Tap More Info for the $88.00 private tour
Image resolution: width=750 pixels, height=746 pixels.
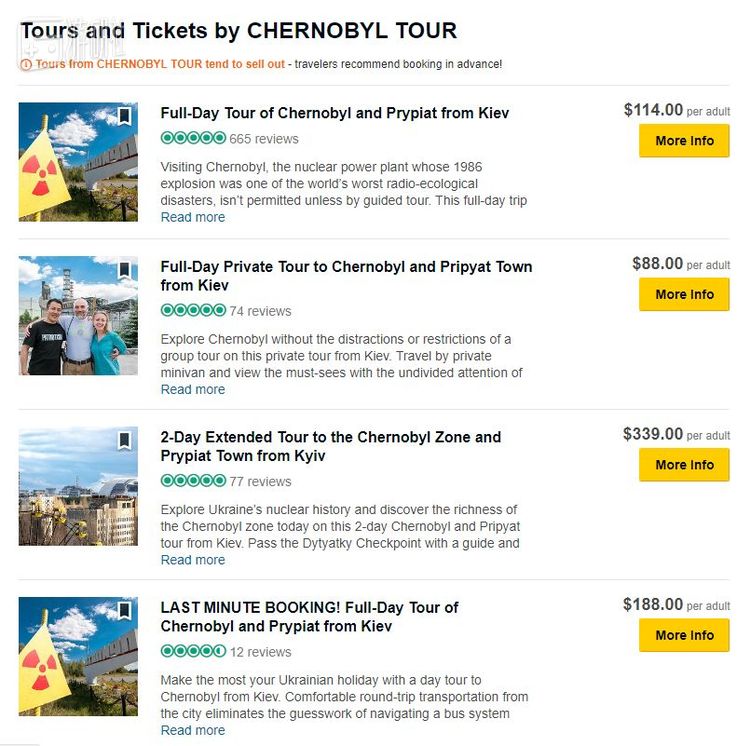click(684, 295)
